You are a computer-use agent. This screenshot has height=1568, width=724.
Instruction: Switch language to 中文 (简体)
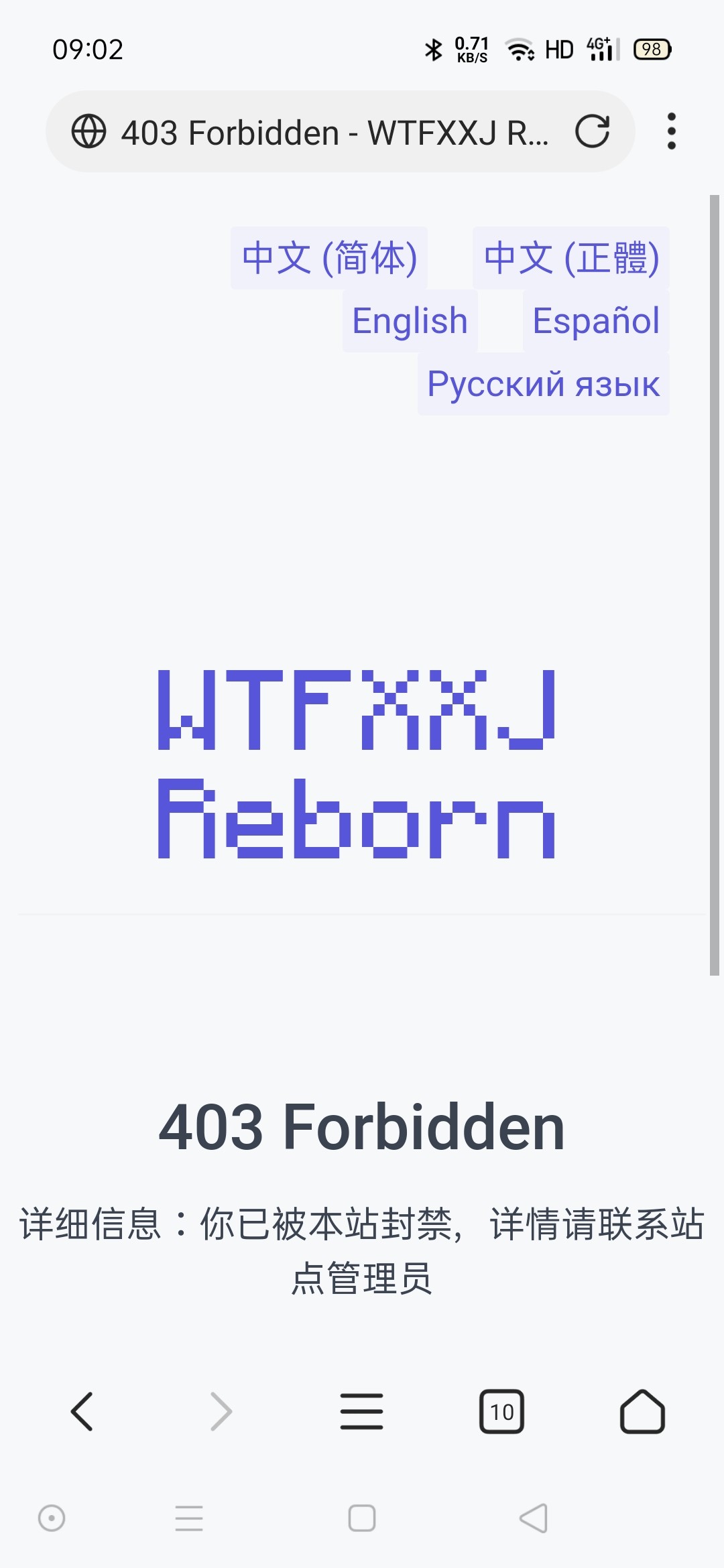pyautogui.click(x=329, y=258)
